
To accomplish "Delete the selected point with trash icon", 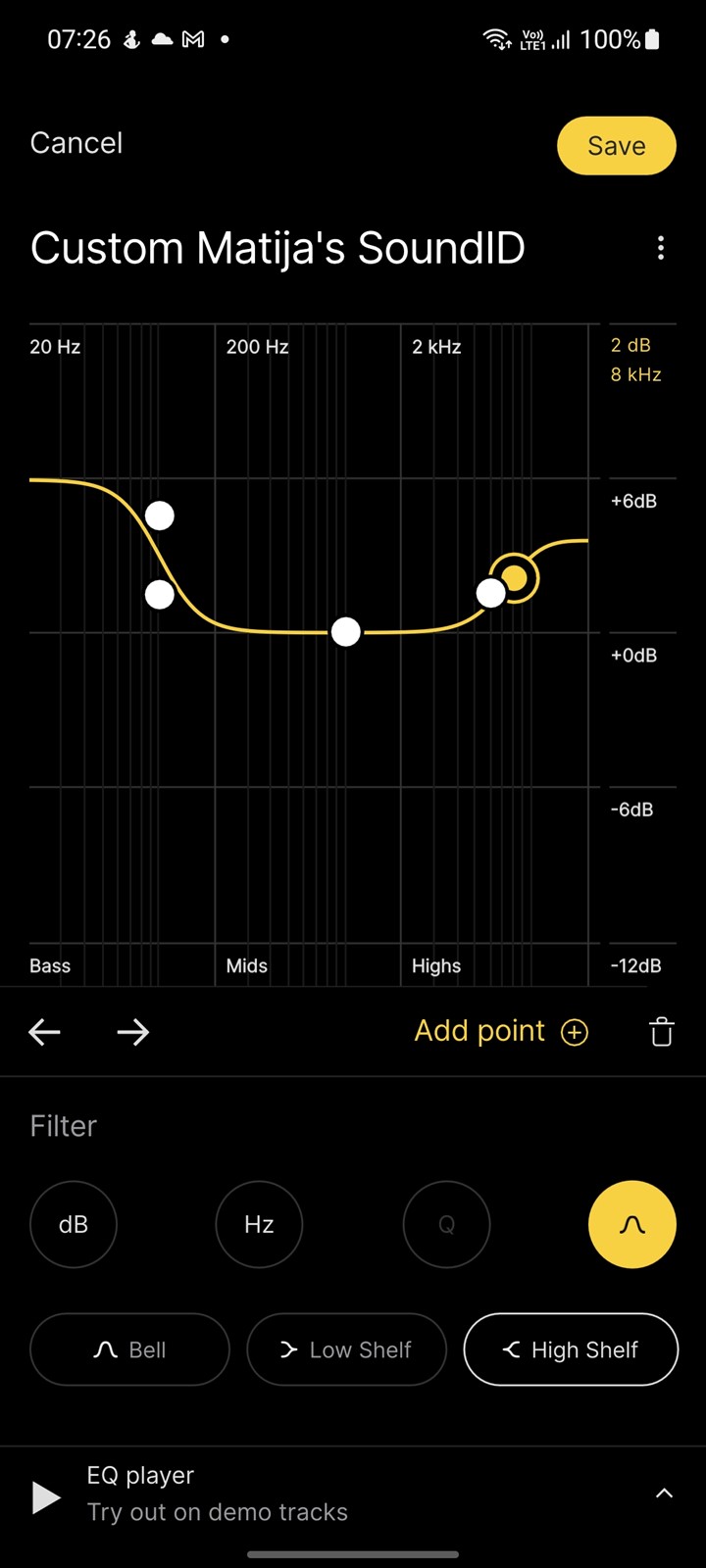I will (x=662, y=1032).
